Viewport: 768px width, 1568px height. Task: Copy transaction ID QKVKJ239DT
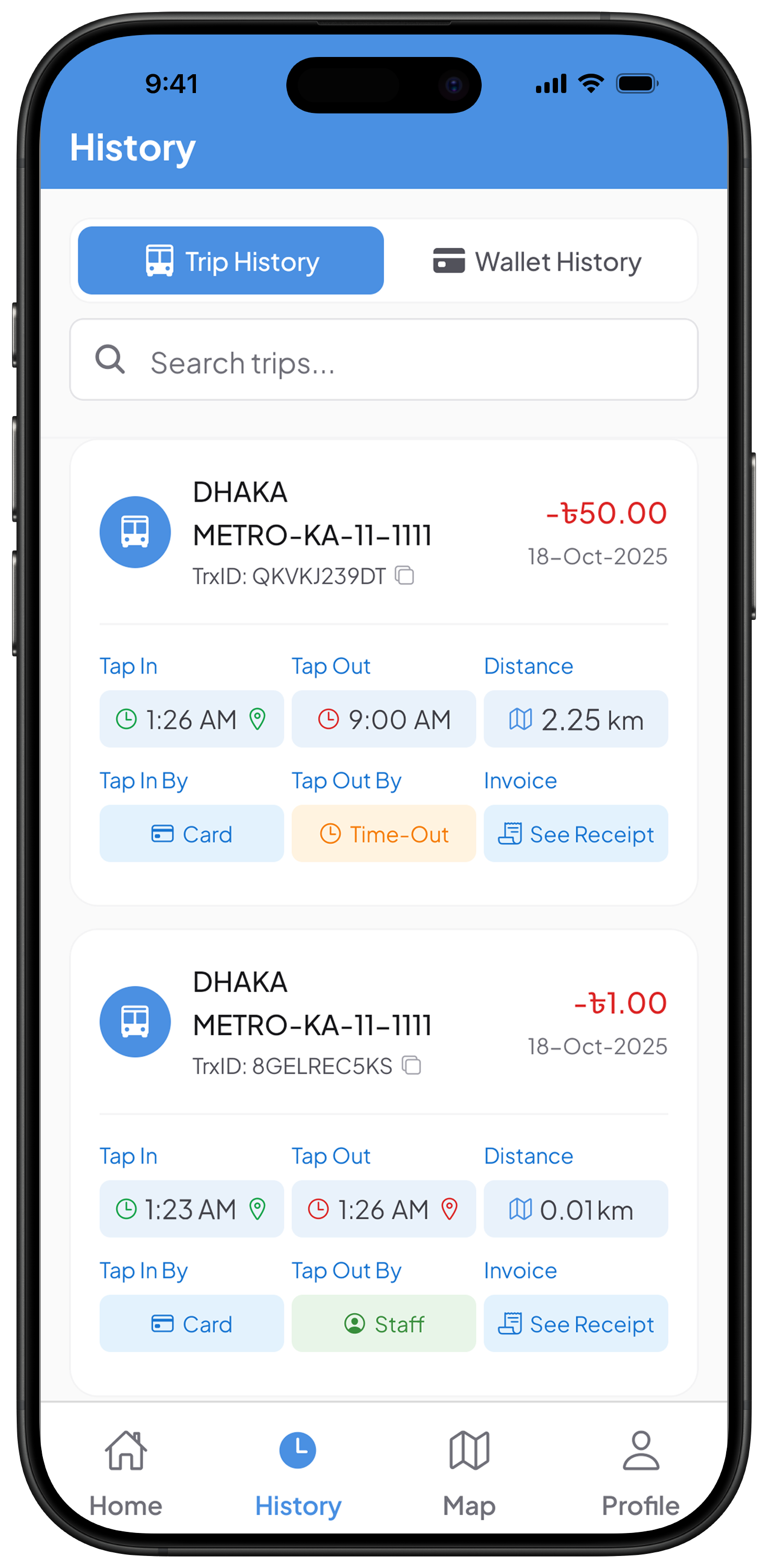coord(405,575)
